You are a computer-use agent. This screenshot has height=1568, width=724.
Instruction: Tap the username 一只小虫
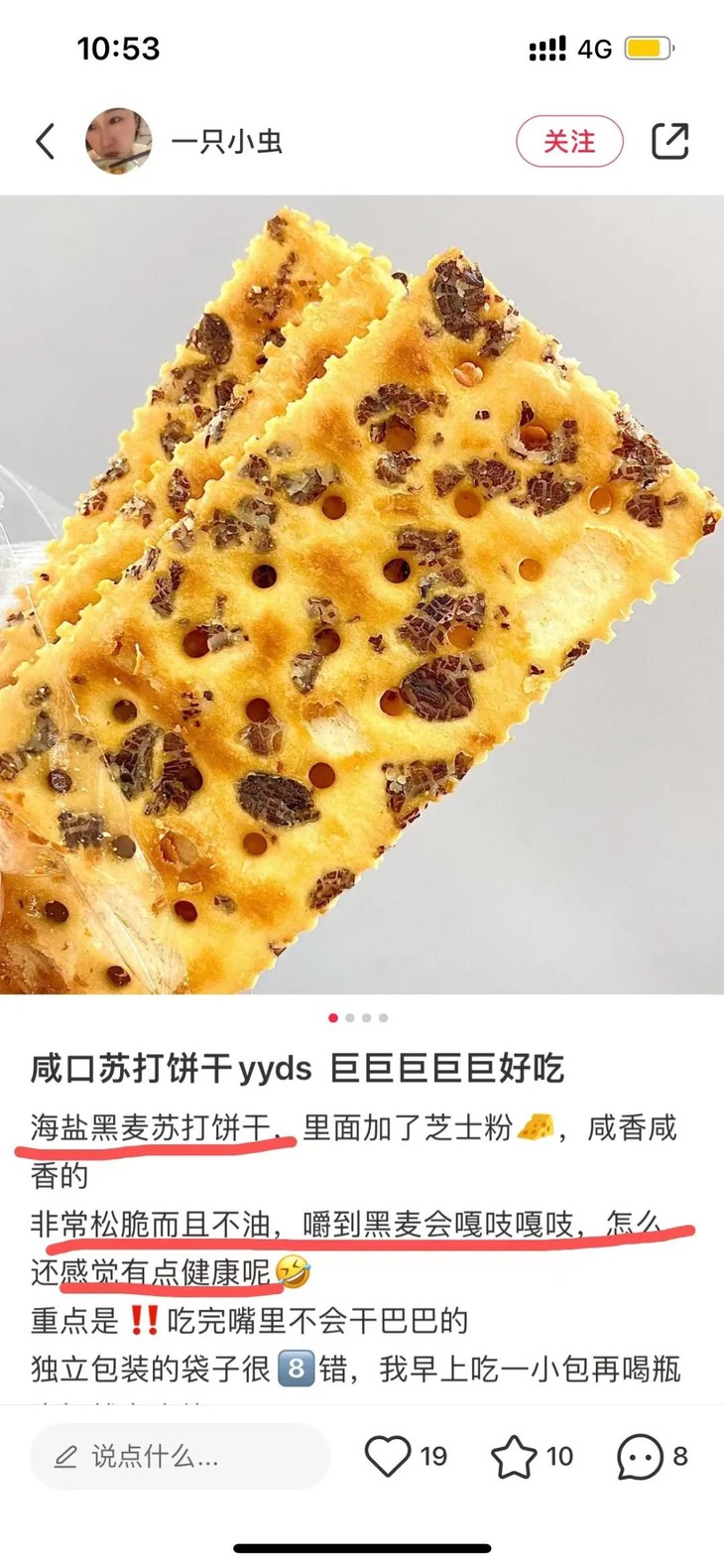pos(226,142)
